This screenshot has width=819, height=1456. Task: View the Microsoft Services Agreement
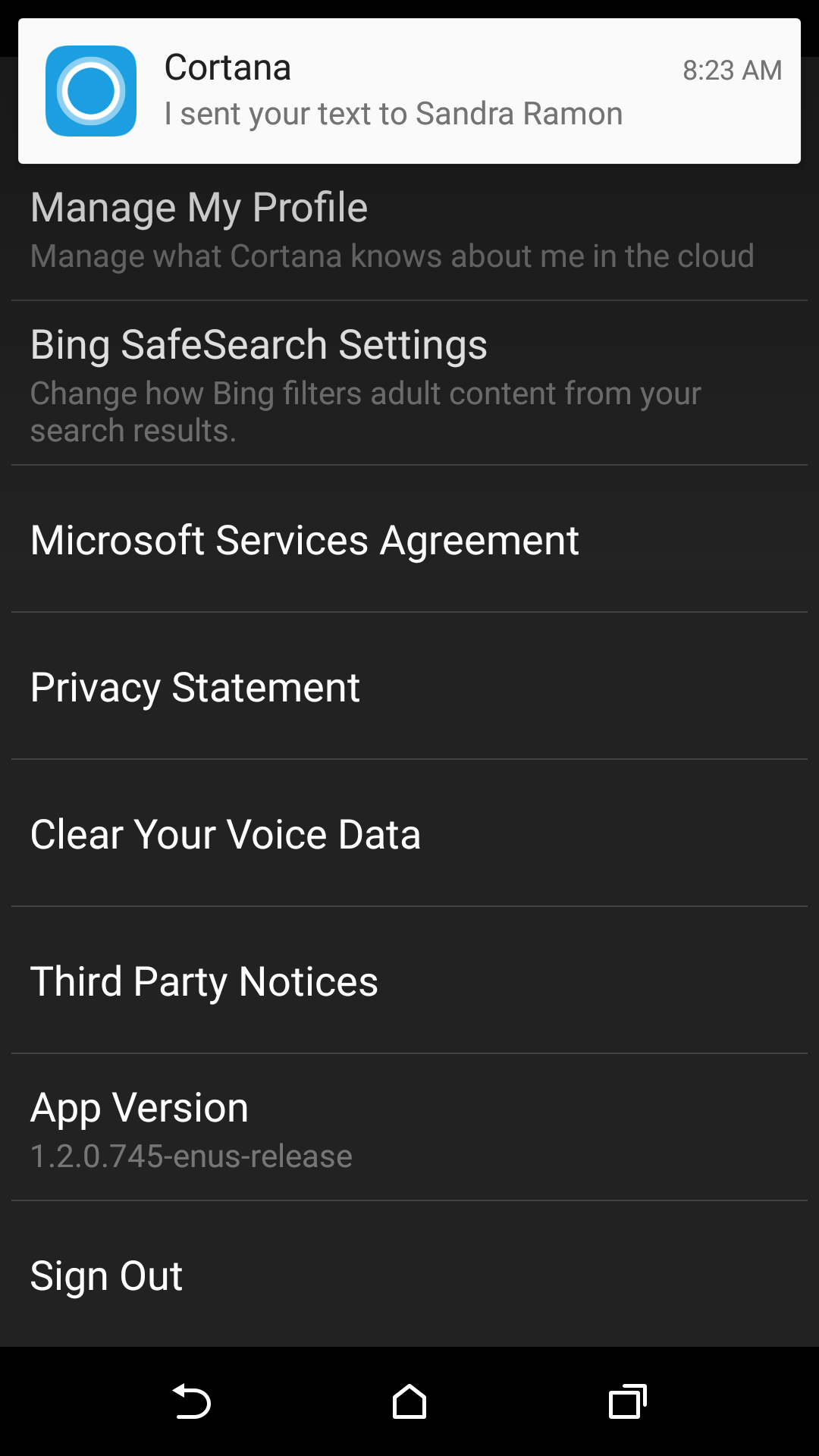409,539
